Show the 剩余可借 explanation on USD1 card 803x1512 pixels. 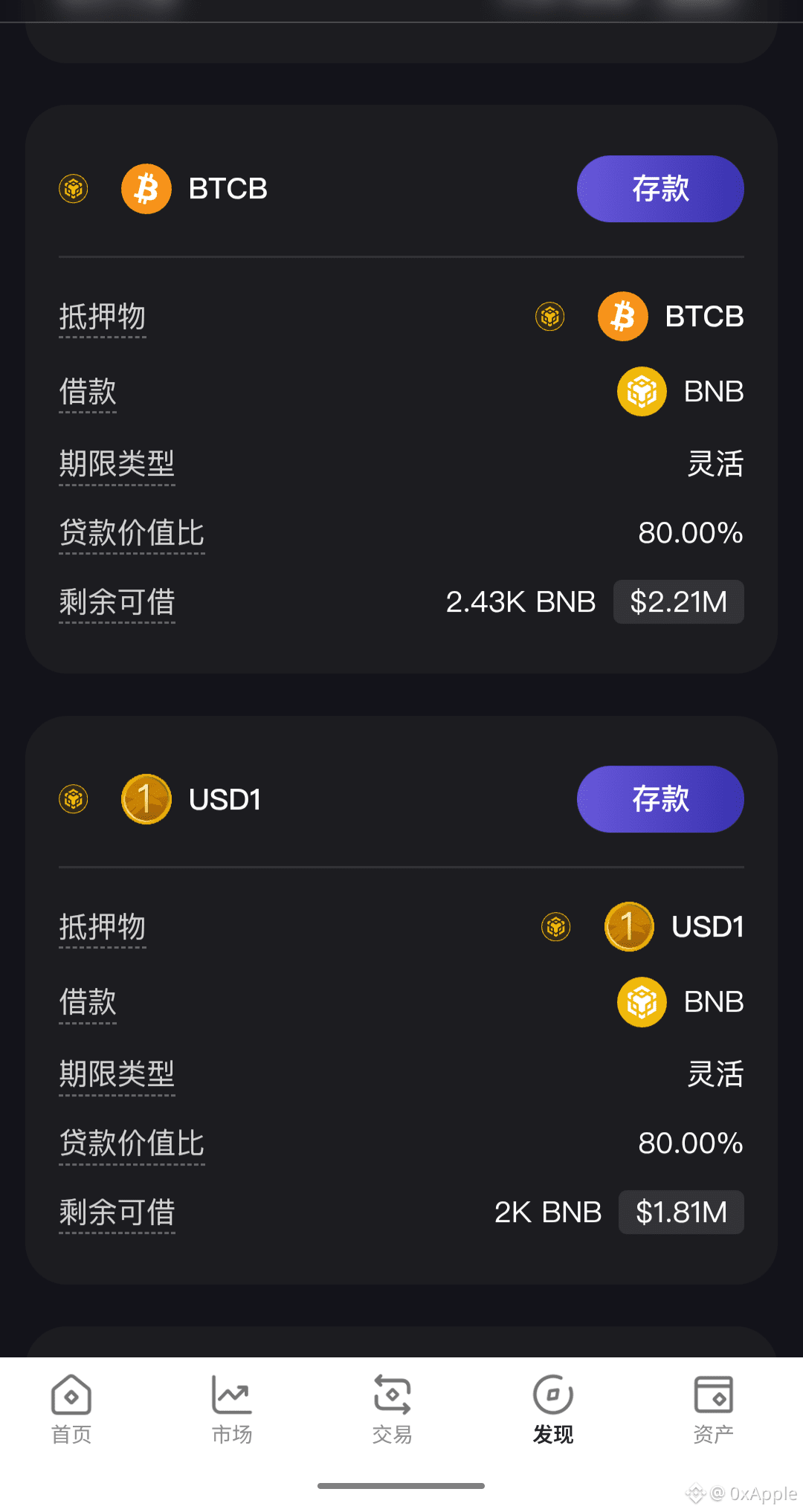pyautogui.click(x=117, y=1213)
